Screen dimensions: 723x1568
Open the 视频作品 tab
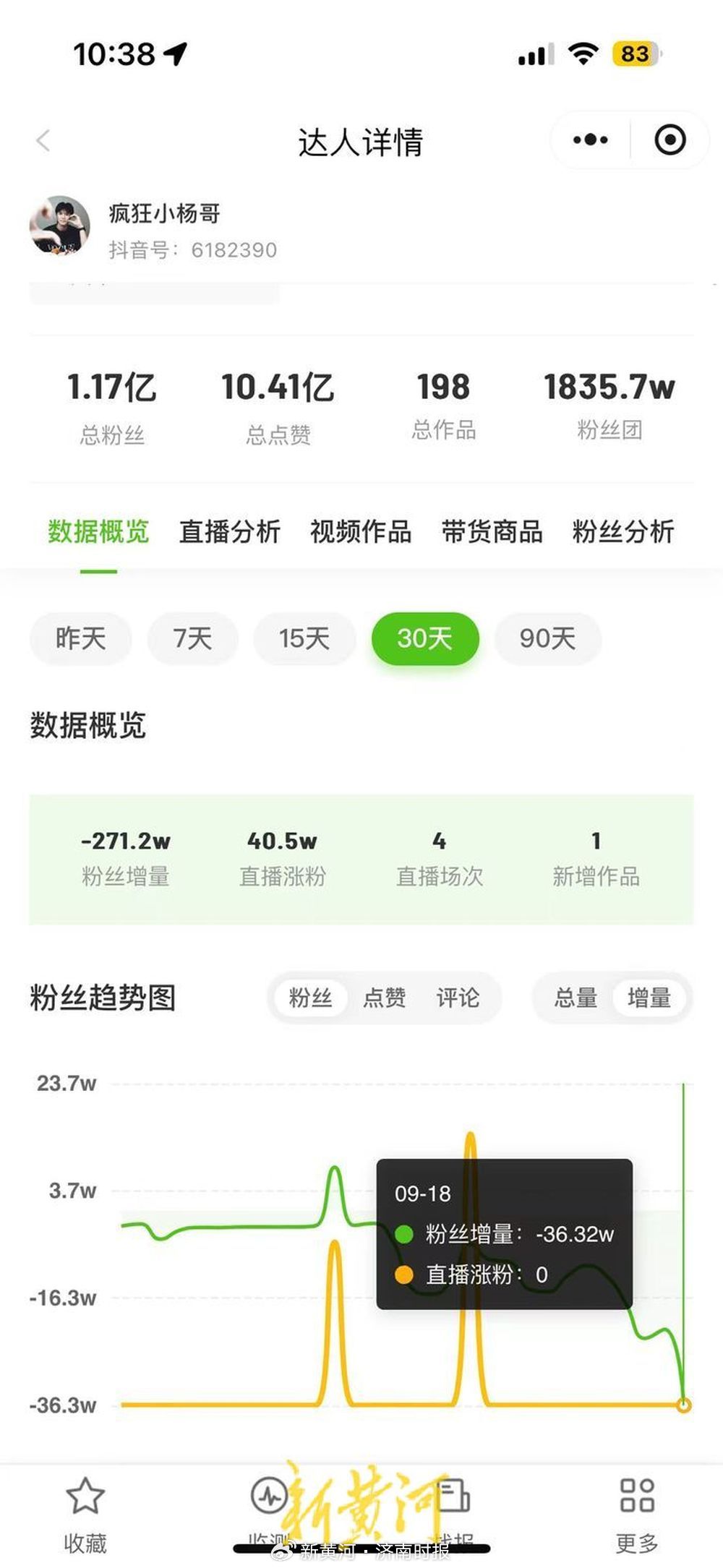tap(361, 532)
